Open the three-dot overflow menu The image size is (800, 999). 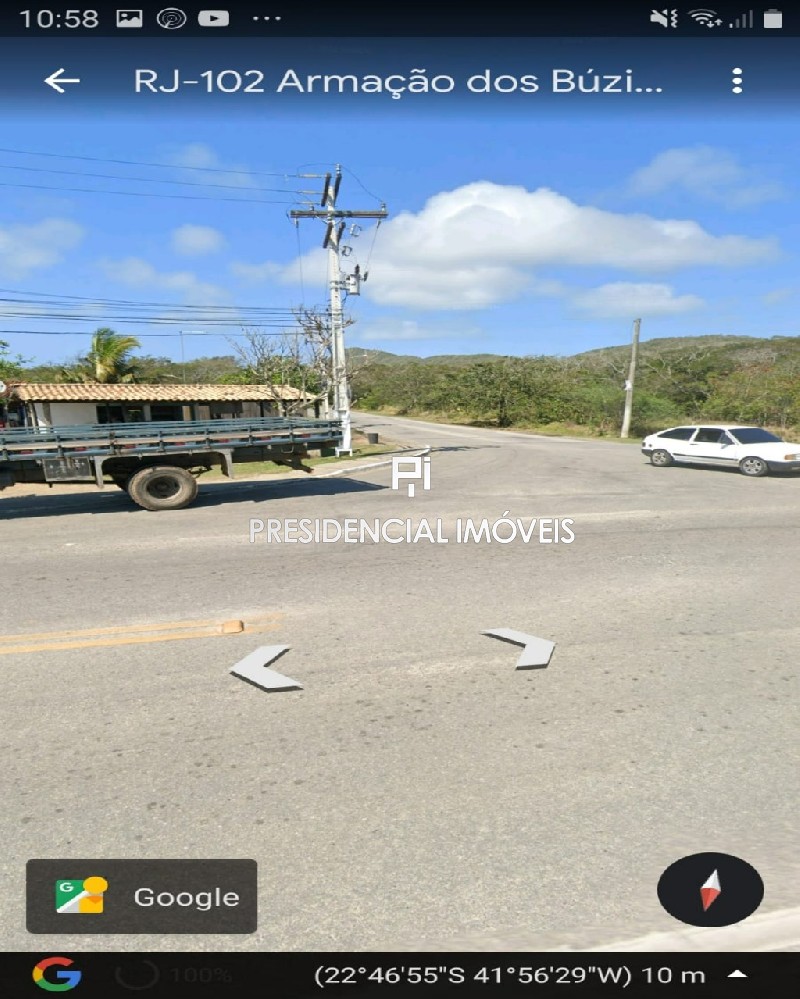tap(737, 81)
